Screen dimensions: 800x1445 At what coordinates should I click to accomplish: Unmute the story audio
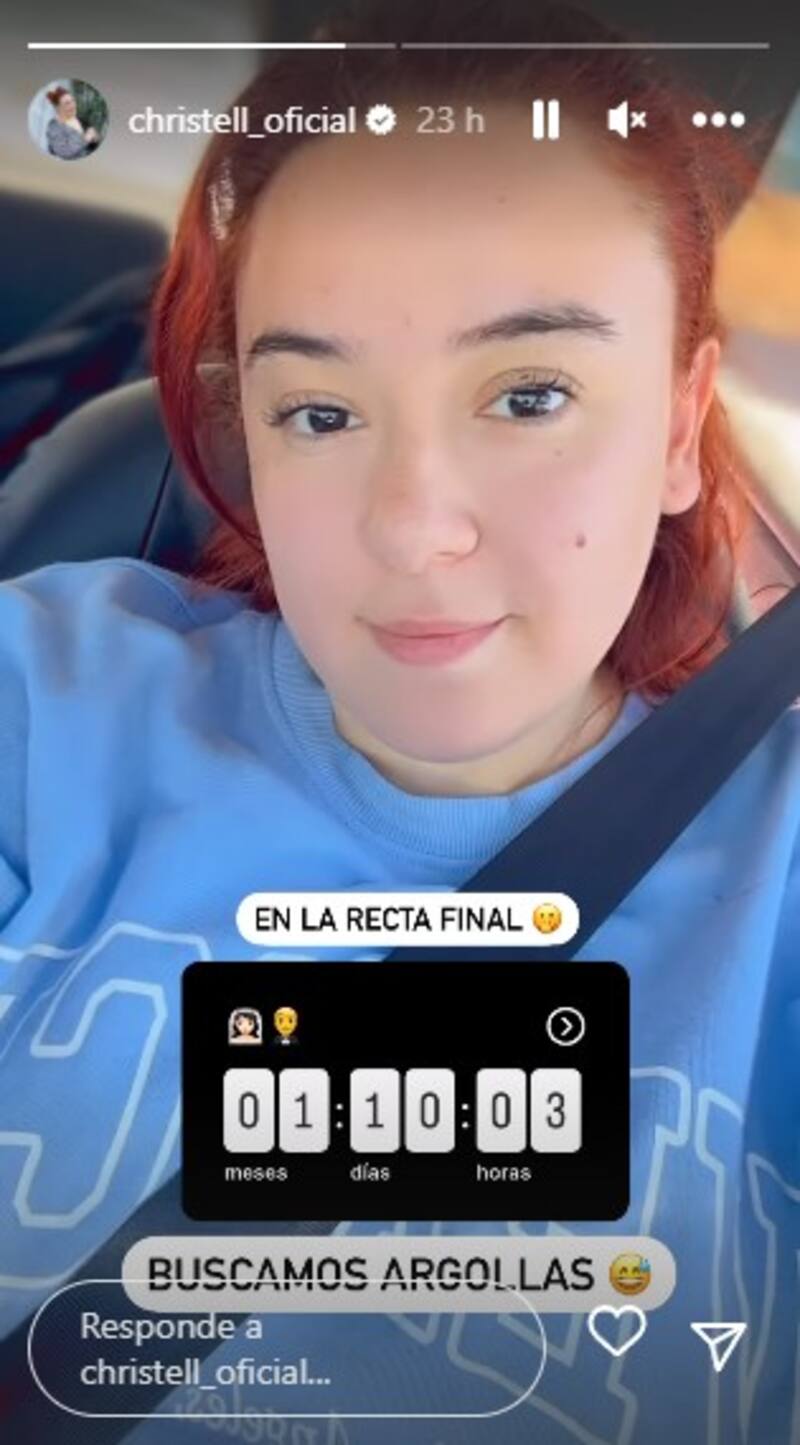pyautogui.click(x=627, y=121)
